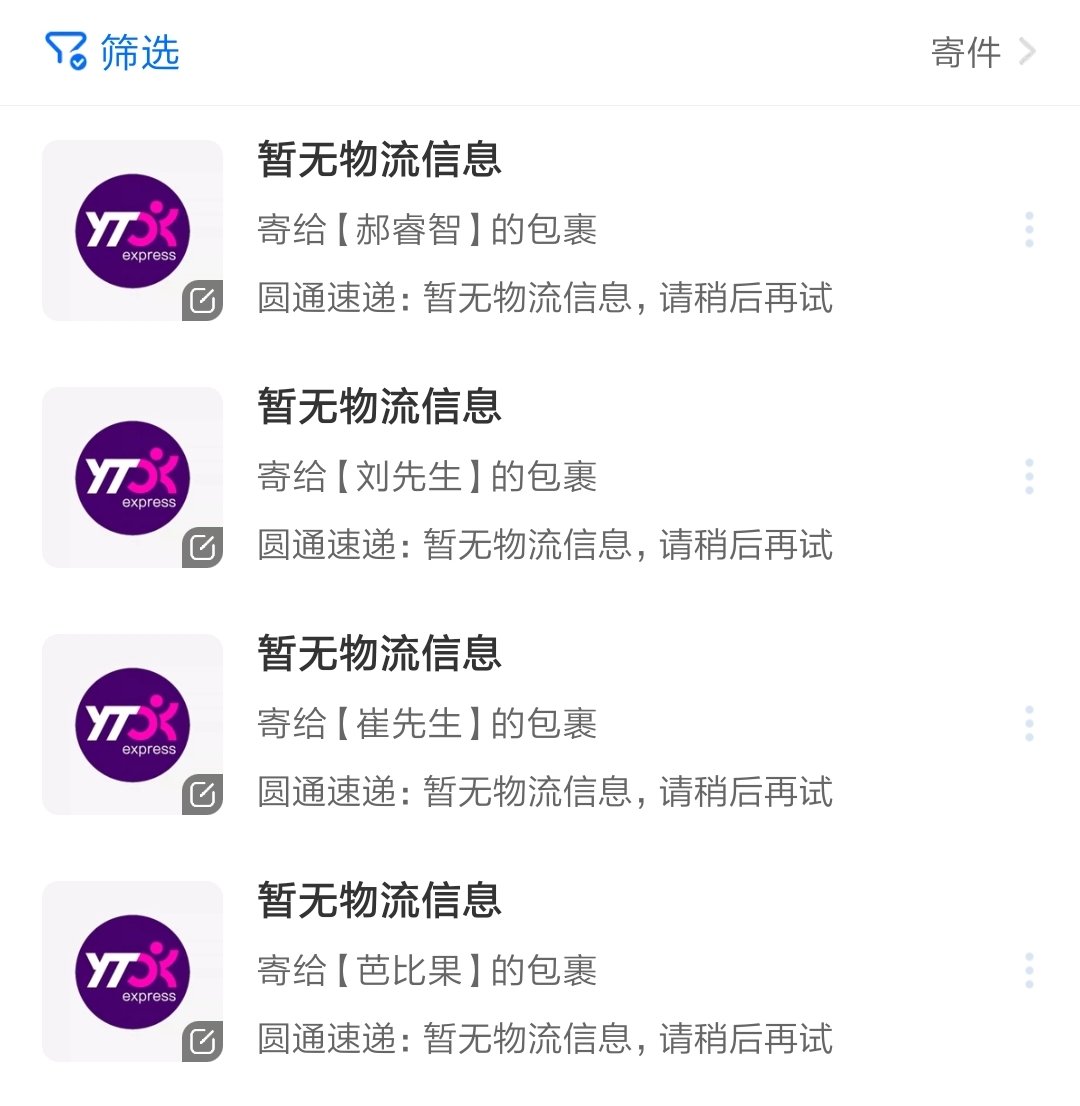Open the 寄件 section
Viewport: 1080px width, 1106px height.
coord(983,52)
